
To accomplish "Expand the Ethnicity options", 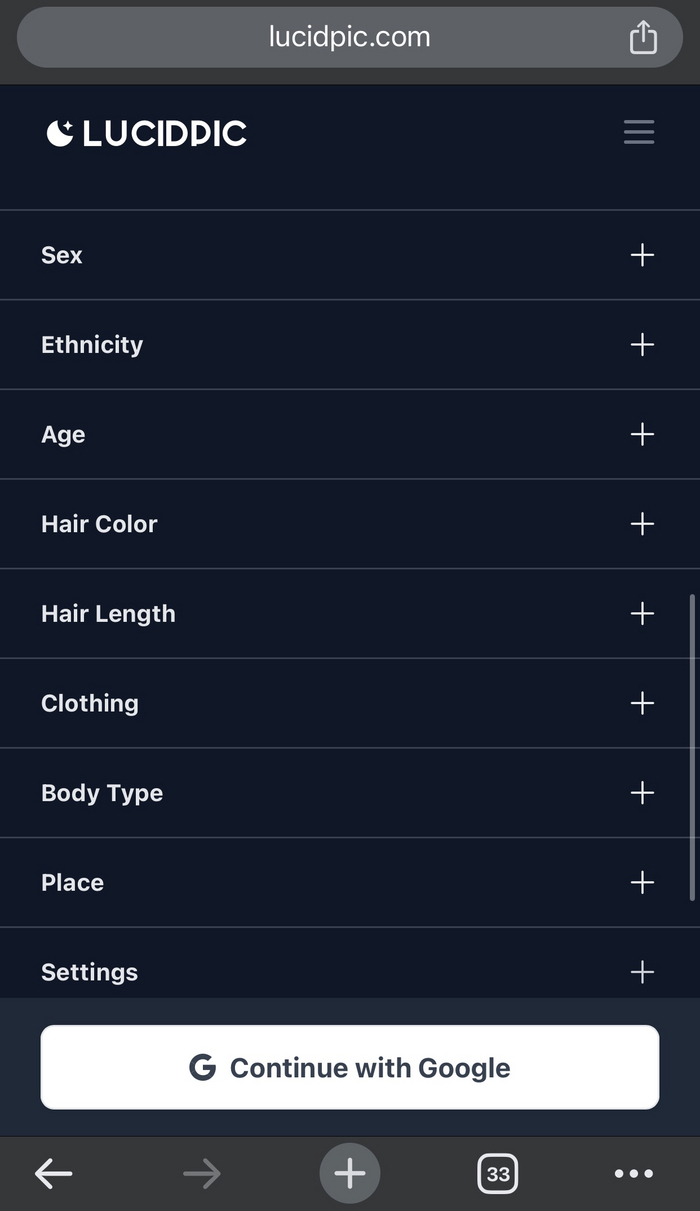I will (642, 345).
